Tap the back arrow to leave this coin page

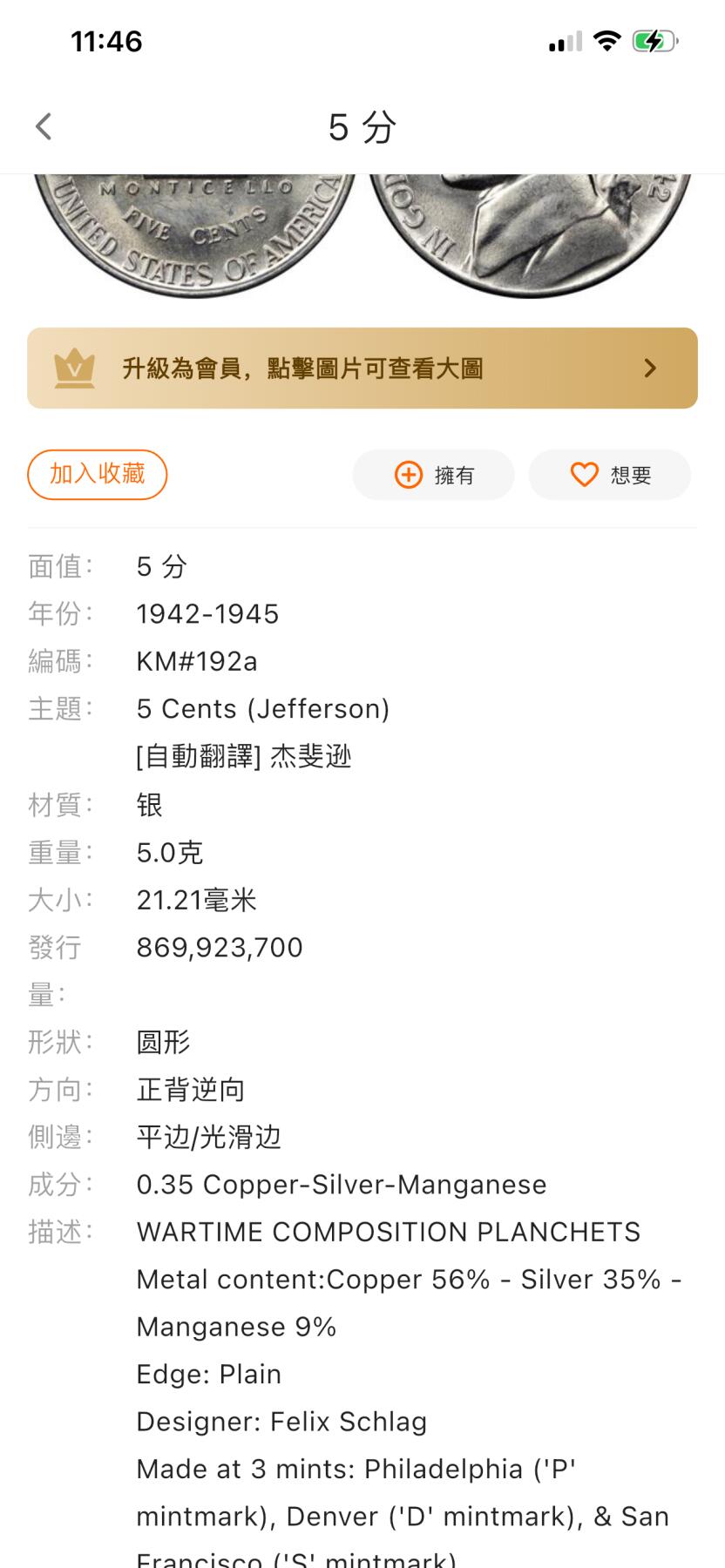coord(42,126)
